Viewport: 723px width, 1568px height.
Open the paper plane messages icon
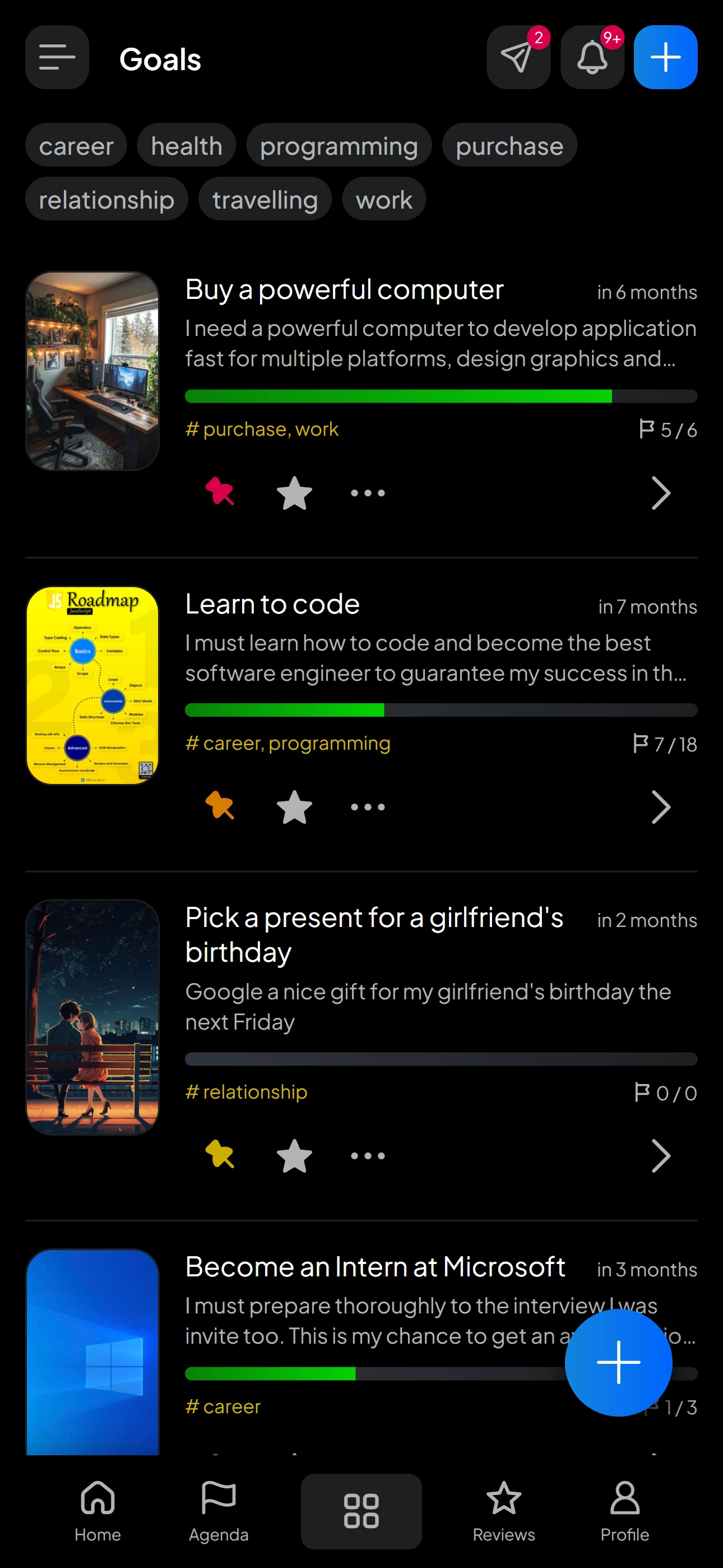click(x=518, y=57)
